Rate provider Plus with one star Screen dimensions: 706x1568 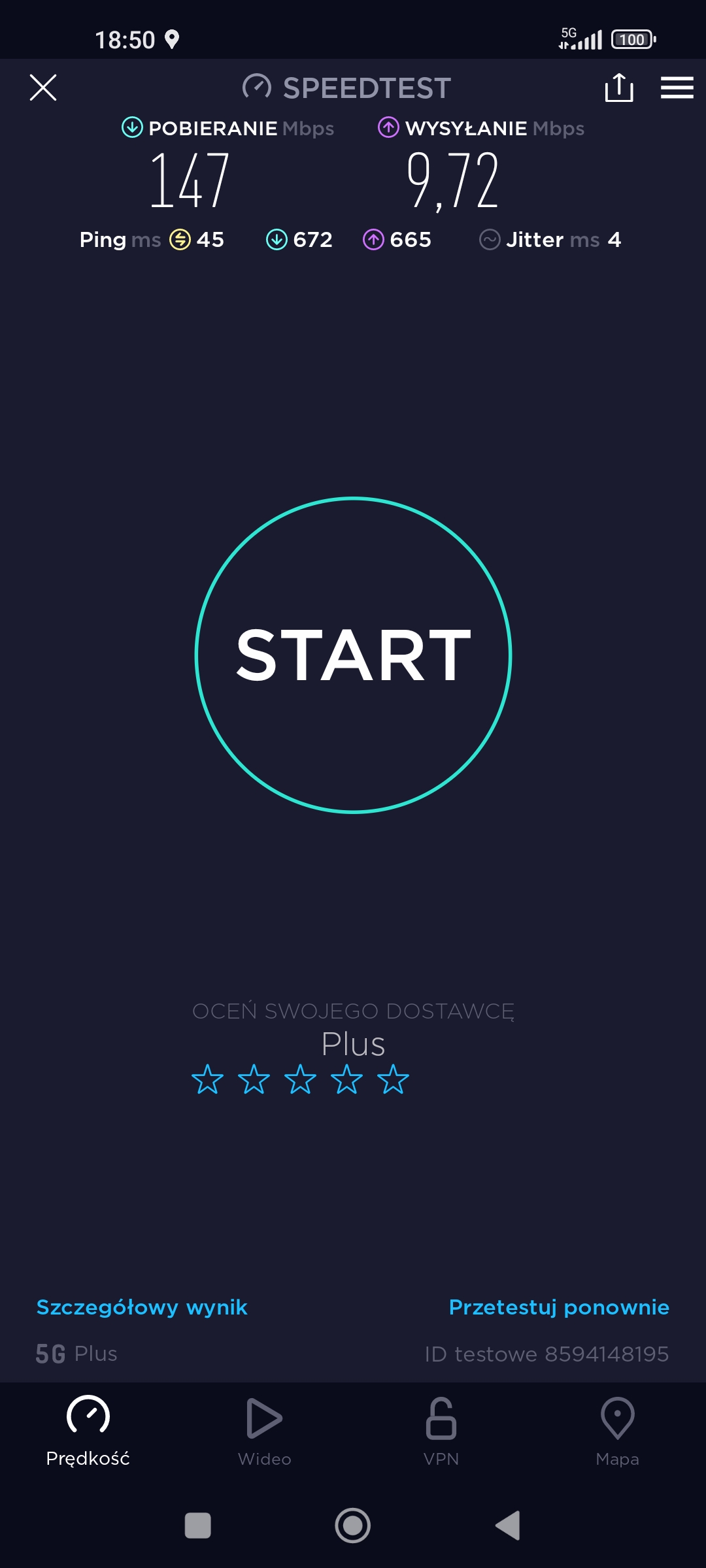pos(207,1079)
